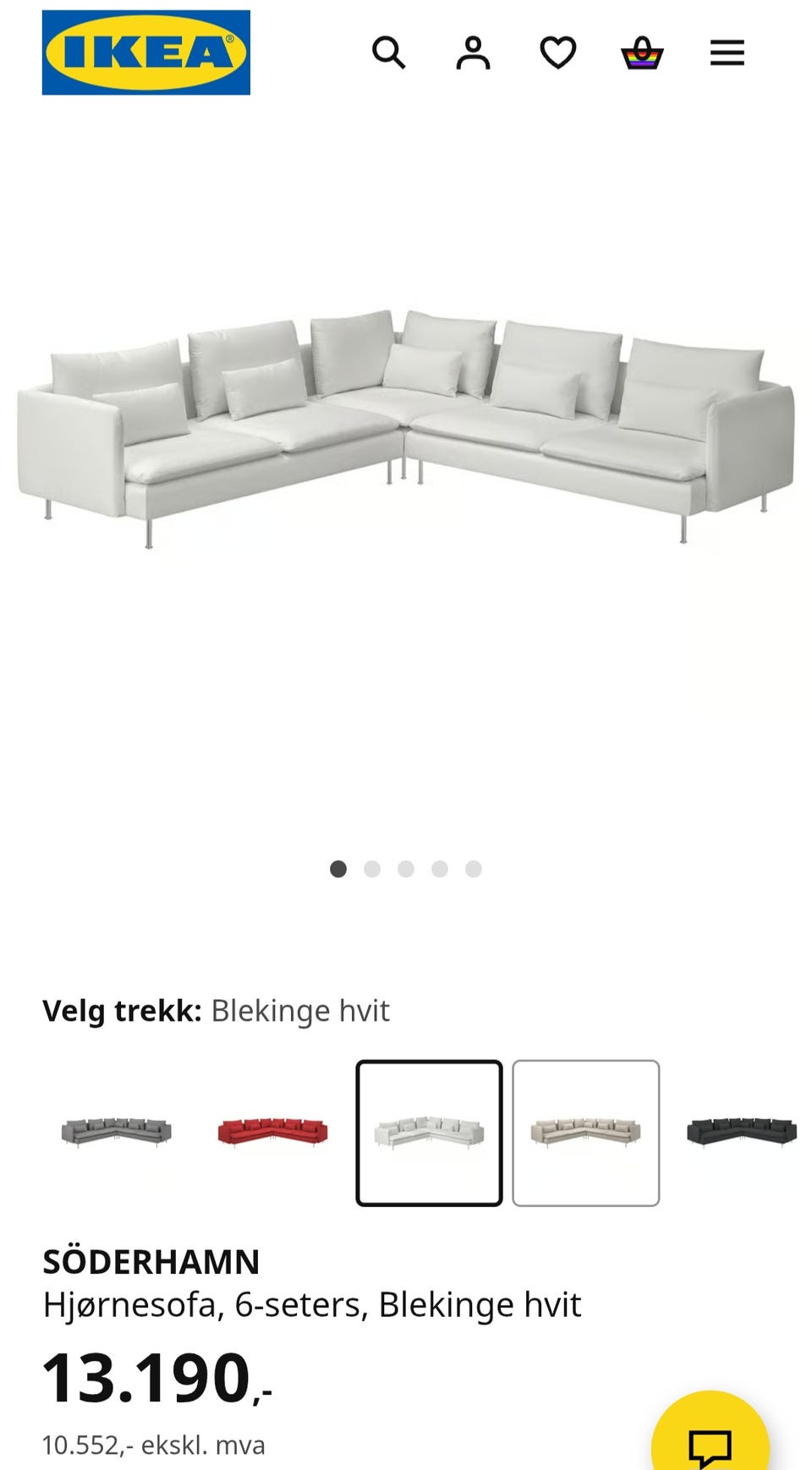Select the second carousel dot
Screen dimensions: 812x1470
(x=373, y=869)
